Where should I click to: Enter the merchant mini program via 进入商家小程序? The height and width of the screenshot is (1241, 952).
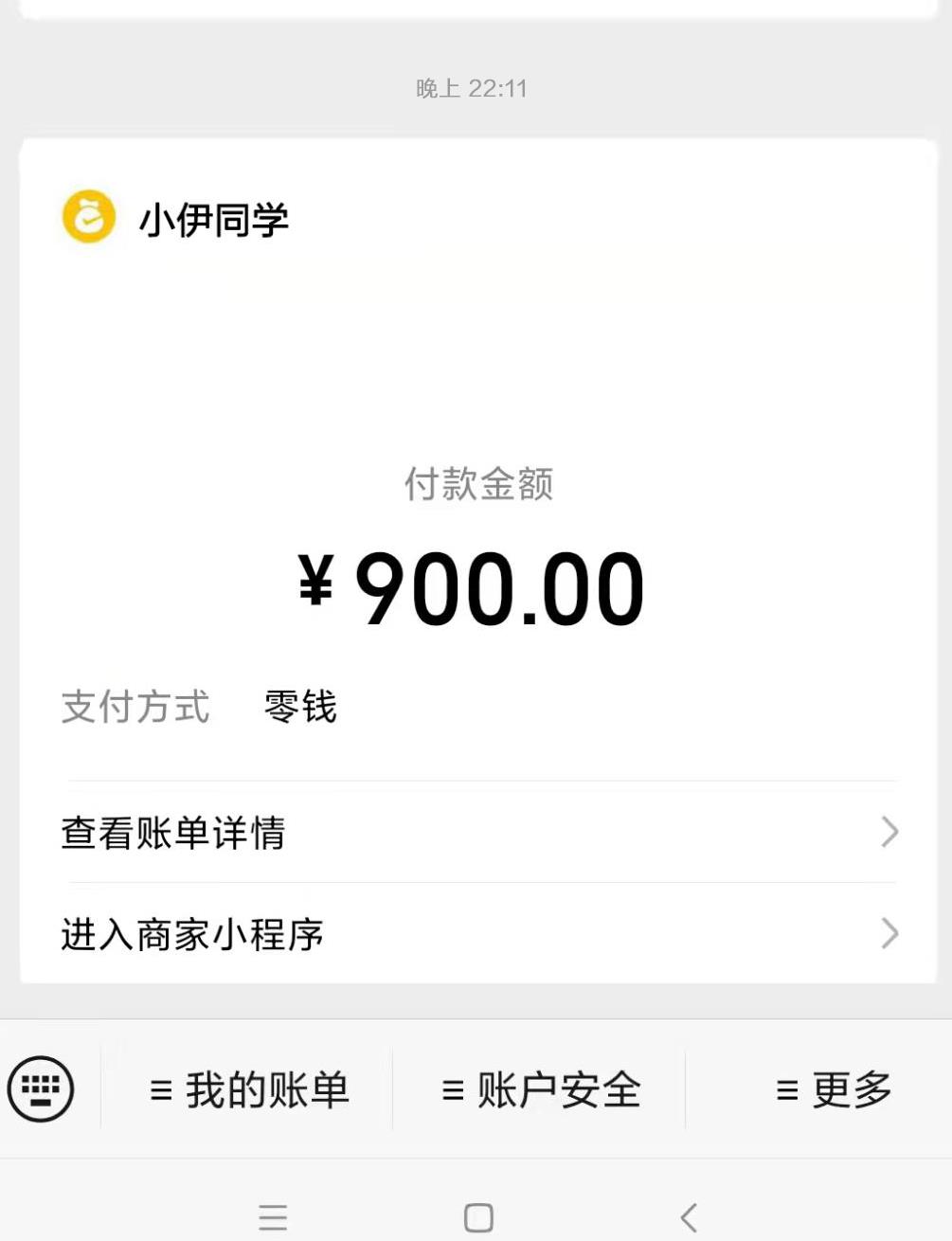coord(190,935)
